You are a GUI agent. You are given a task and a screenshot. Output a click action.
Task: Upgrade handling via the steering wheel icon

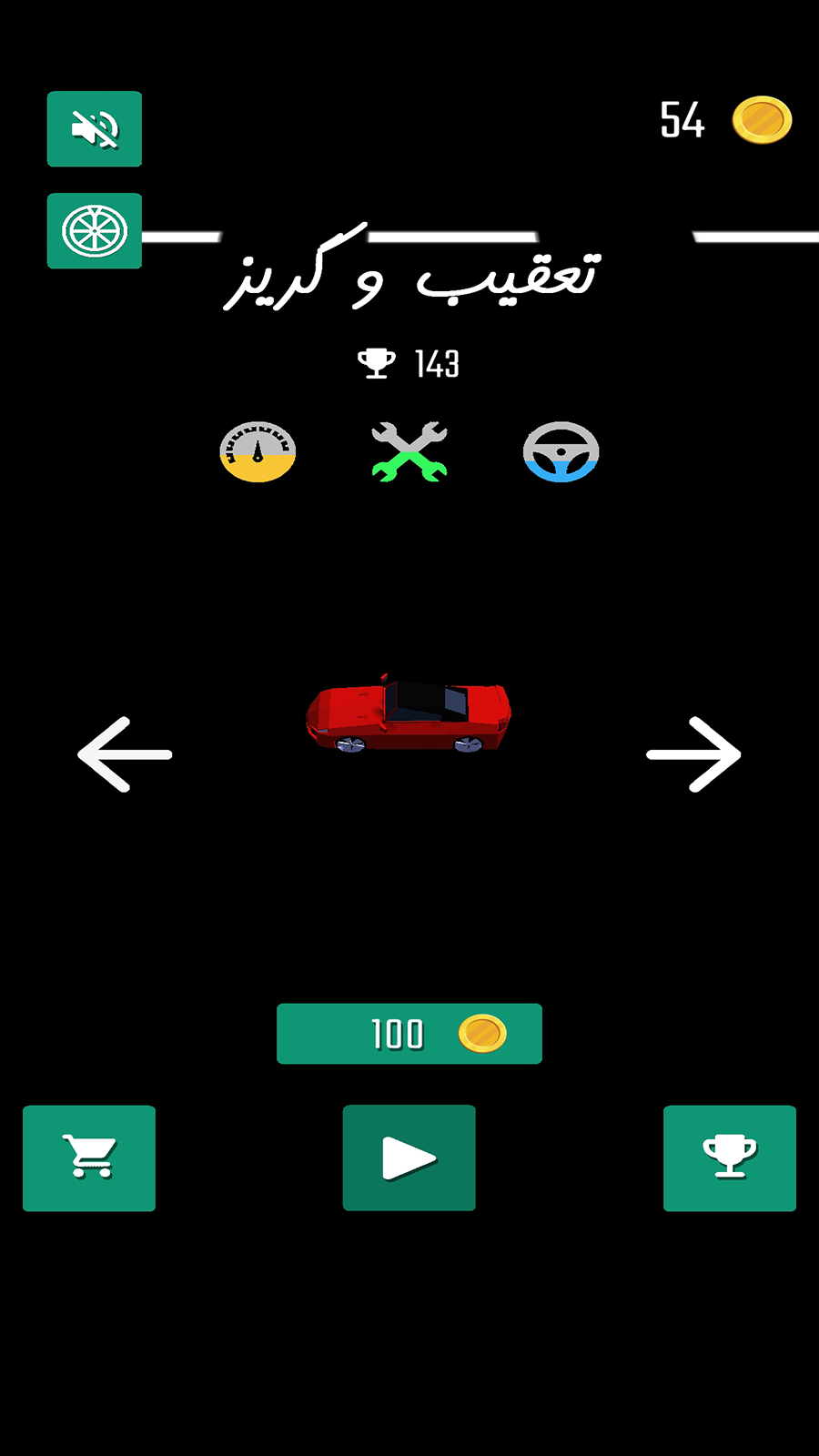pyautogui.click(x=561, y=451)
